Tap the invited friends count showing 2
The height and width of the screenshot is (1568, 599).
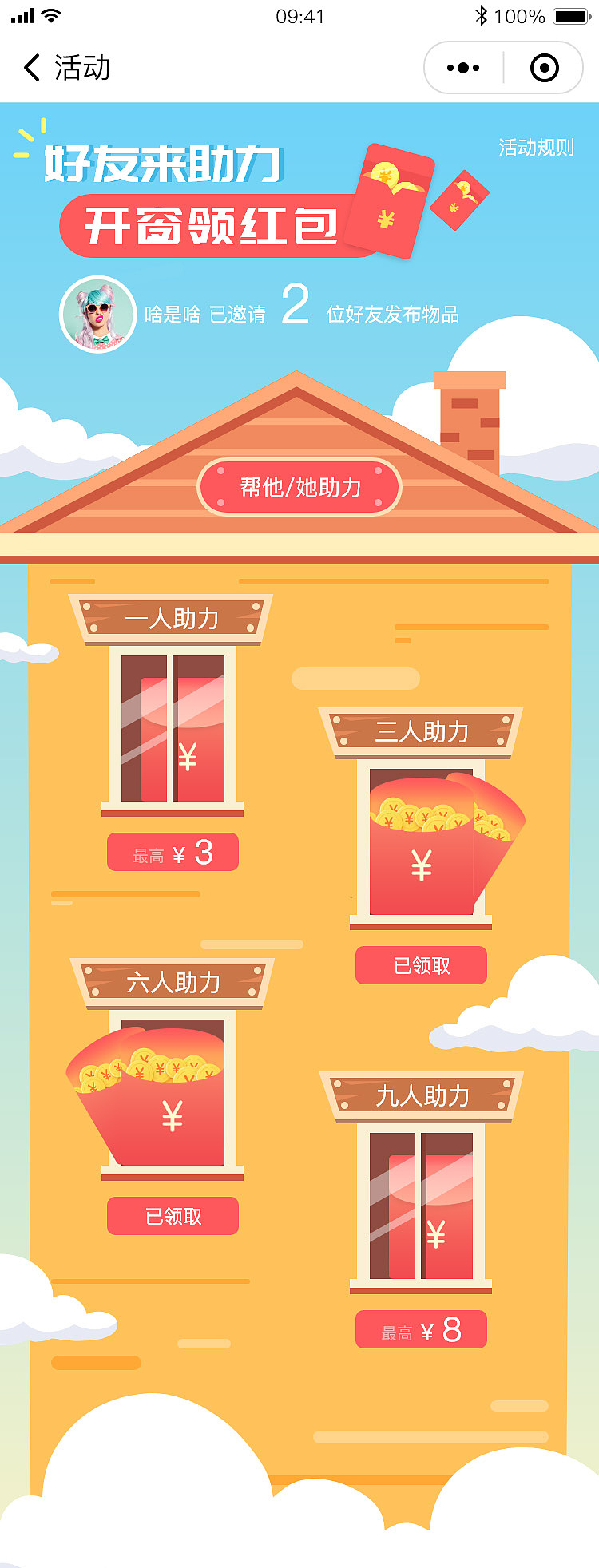tap(296, 307)
